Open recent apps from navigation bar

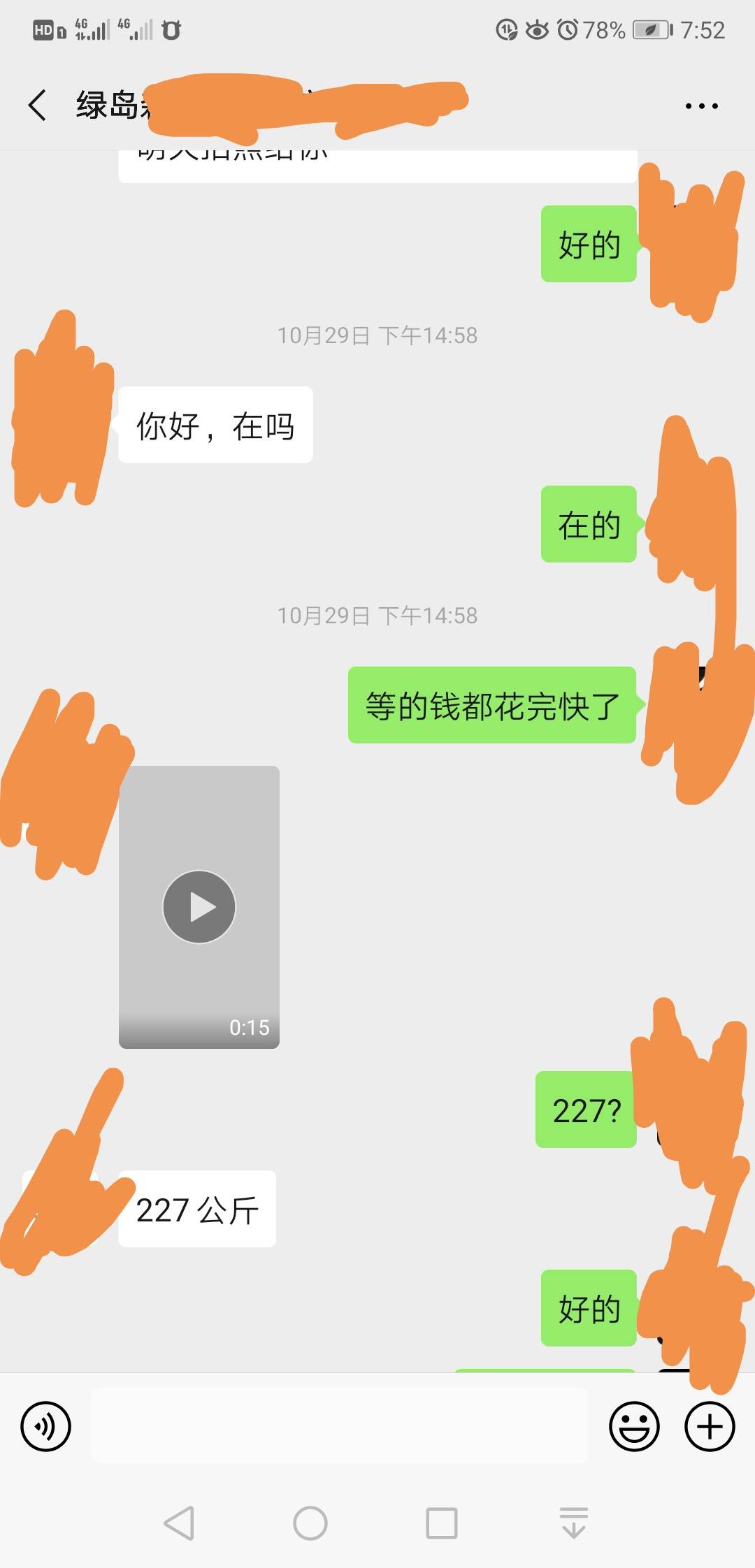[x=442, y=1523]
